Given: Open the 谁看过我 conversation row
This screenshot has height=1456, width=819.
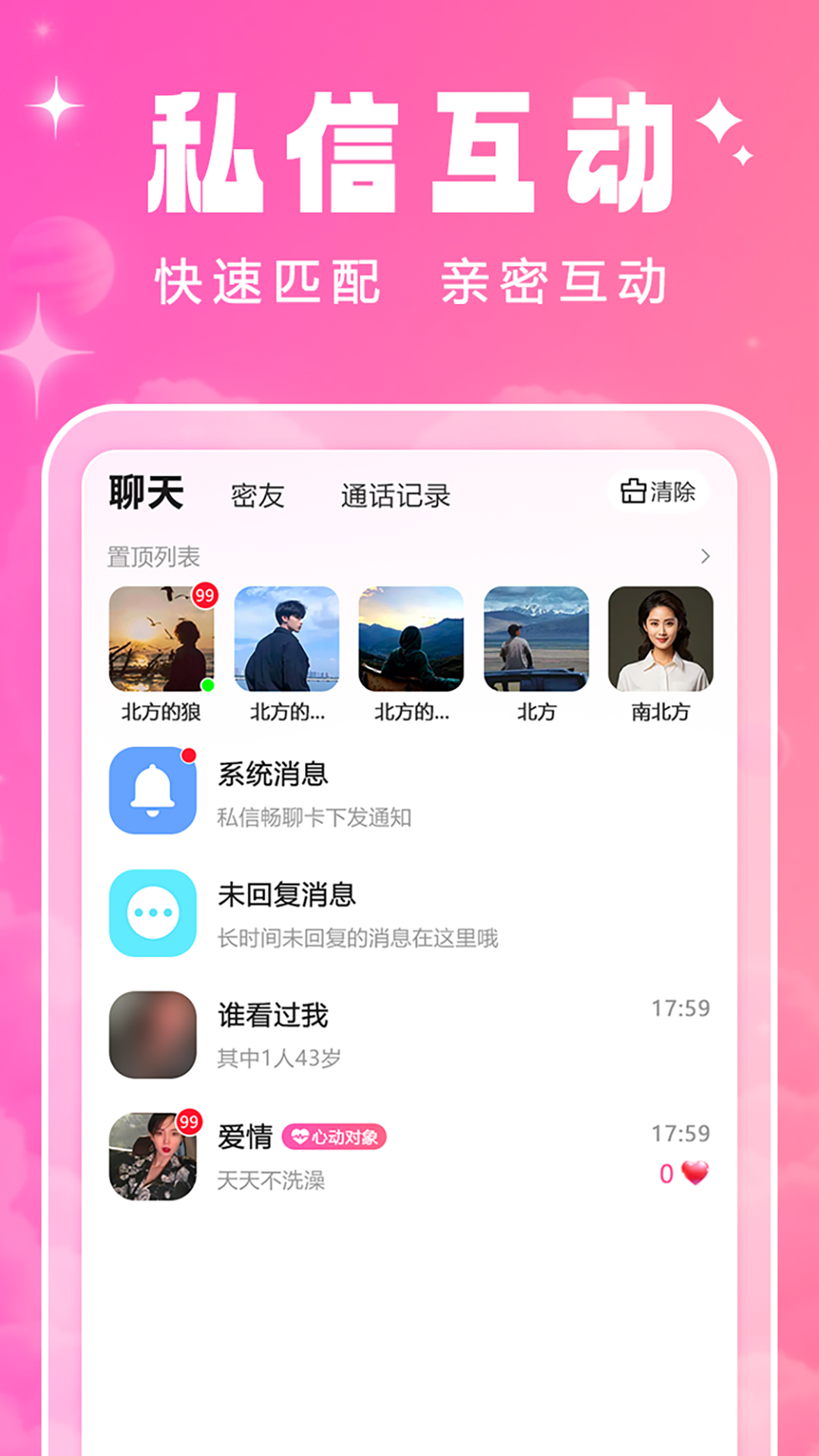Looking at the screenshot, I should (x=379, y=1034).
